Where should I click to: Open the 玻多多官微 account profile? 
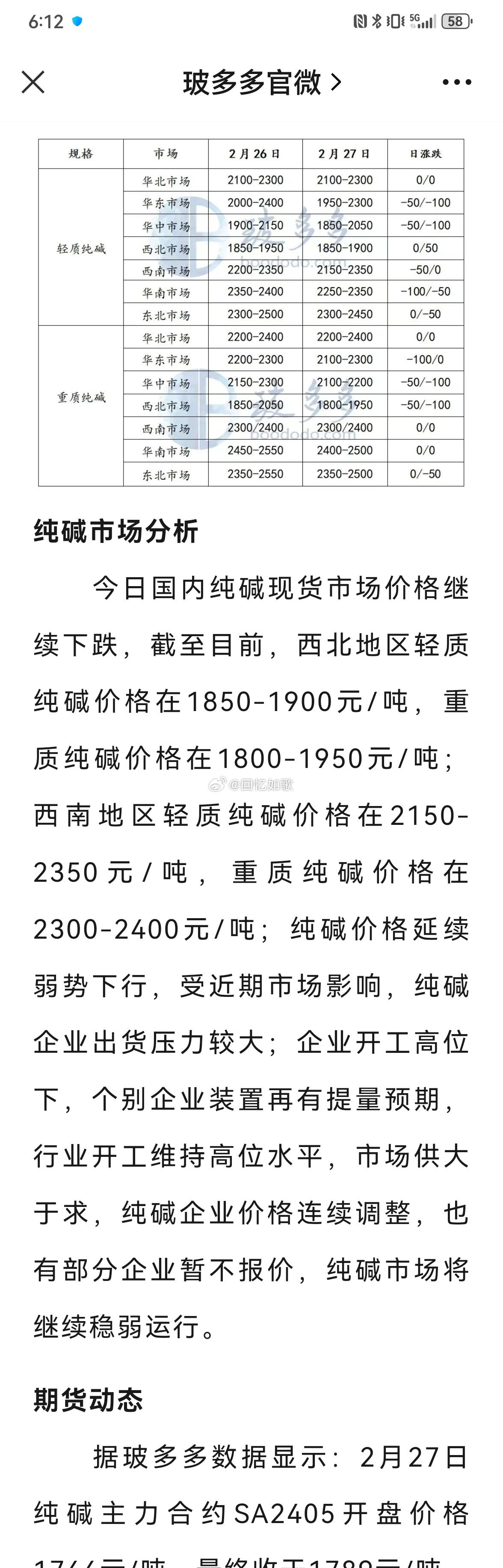pos(261,82)
